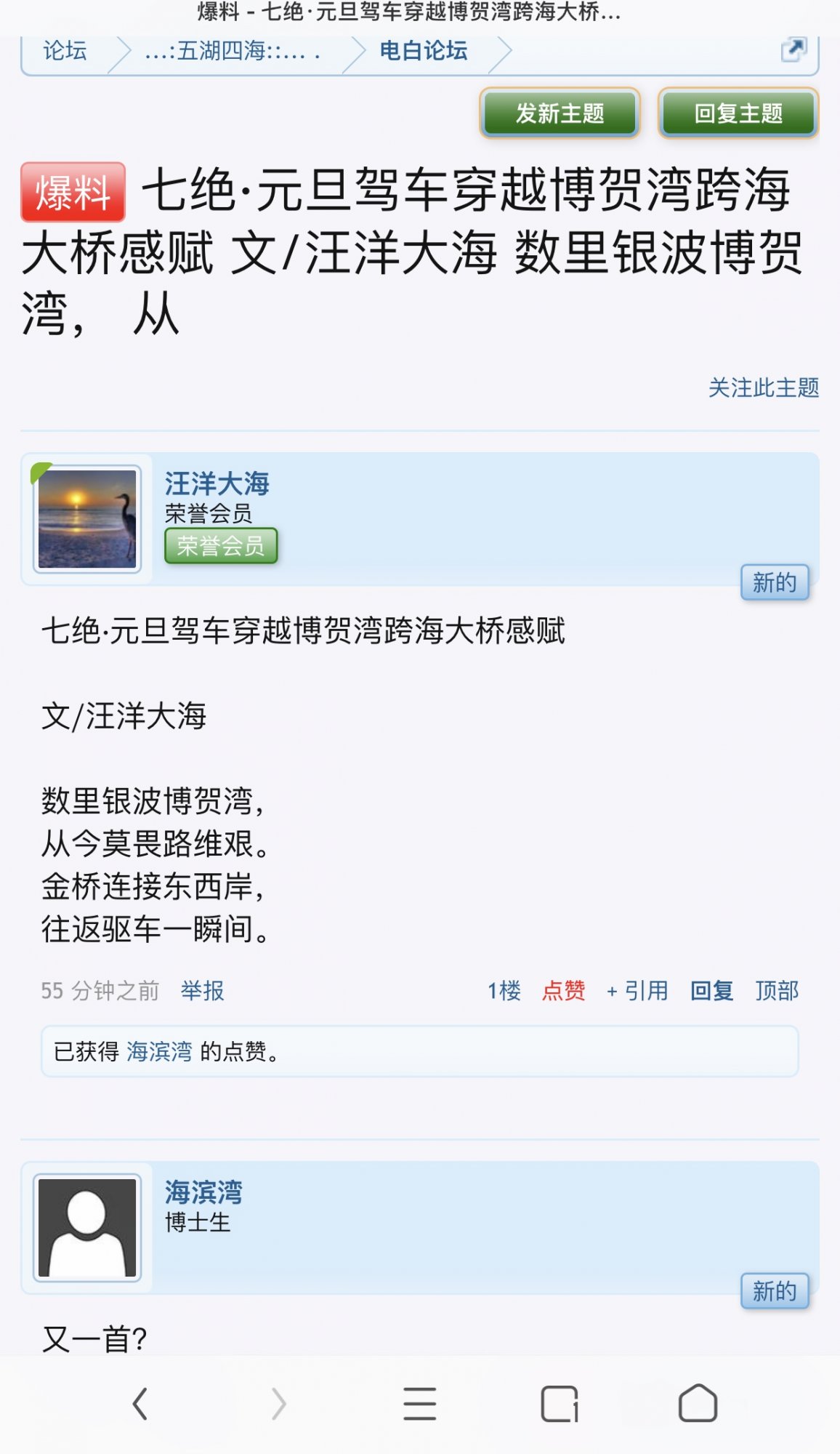Go to the 五湖四海 breadcrumb section
840x1454 pixels.
click(x=233, y=51)
